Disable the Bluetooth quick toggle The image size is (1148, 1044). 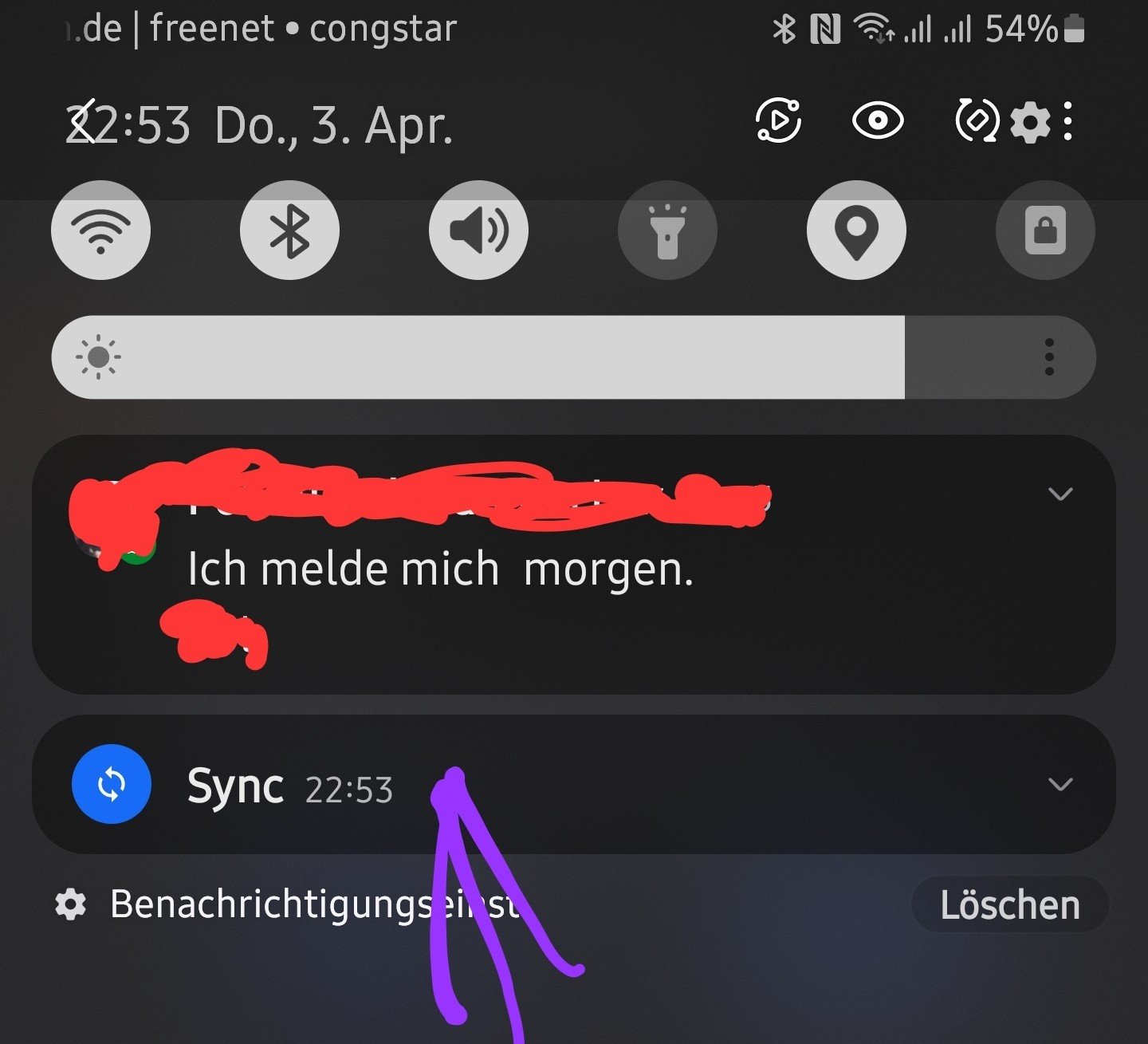pos(289,230)
